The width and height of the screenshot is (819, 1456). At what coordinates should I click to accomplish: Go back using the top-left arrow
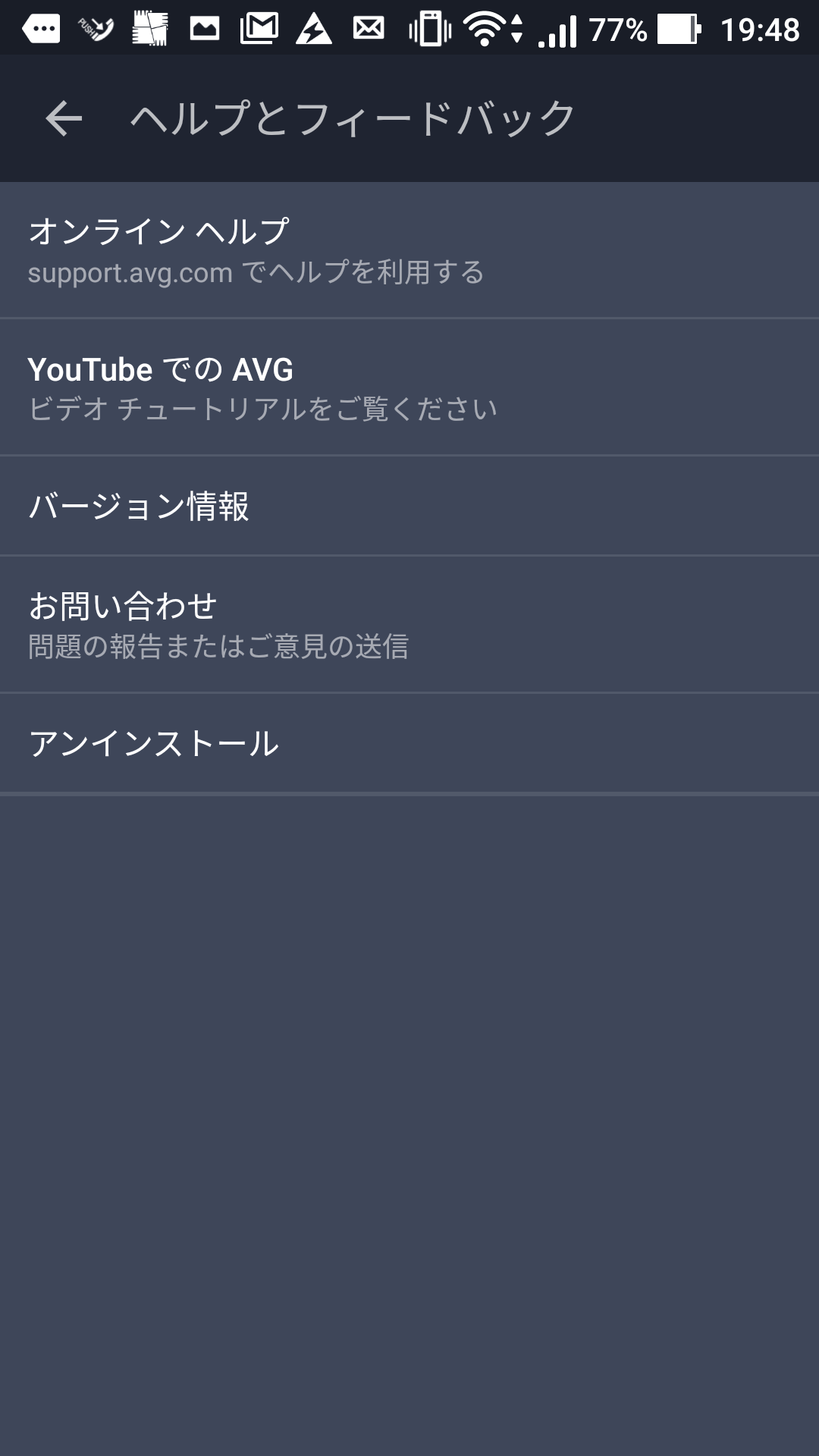64,119
